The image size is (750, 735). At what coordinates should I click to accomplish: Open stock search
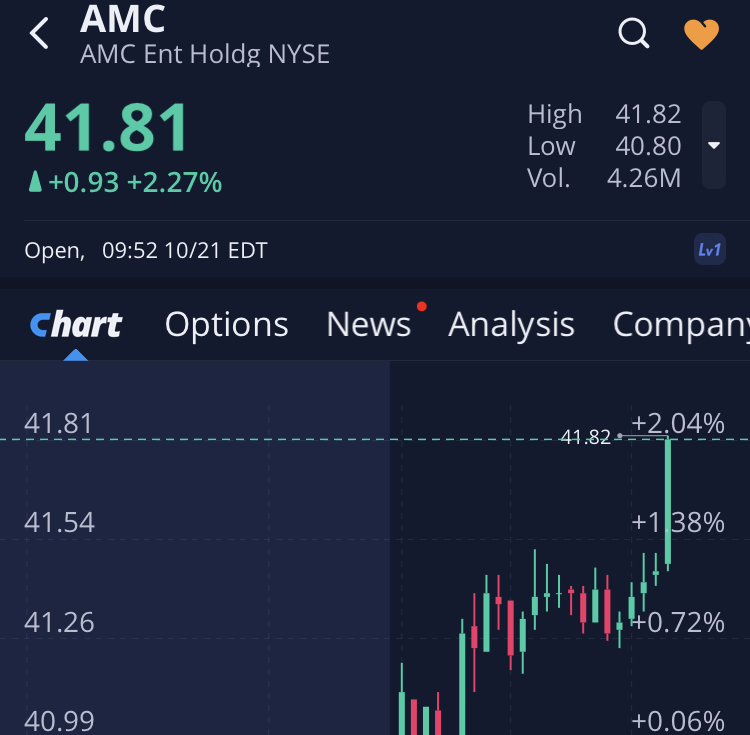click(634, 33)
